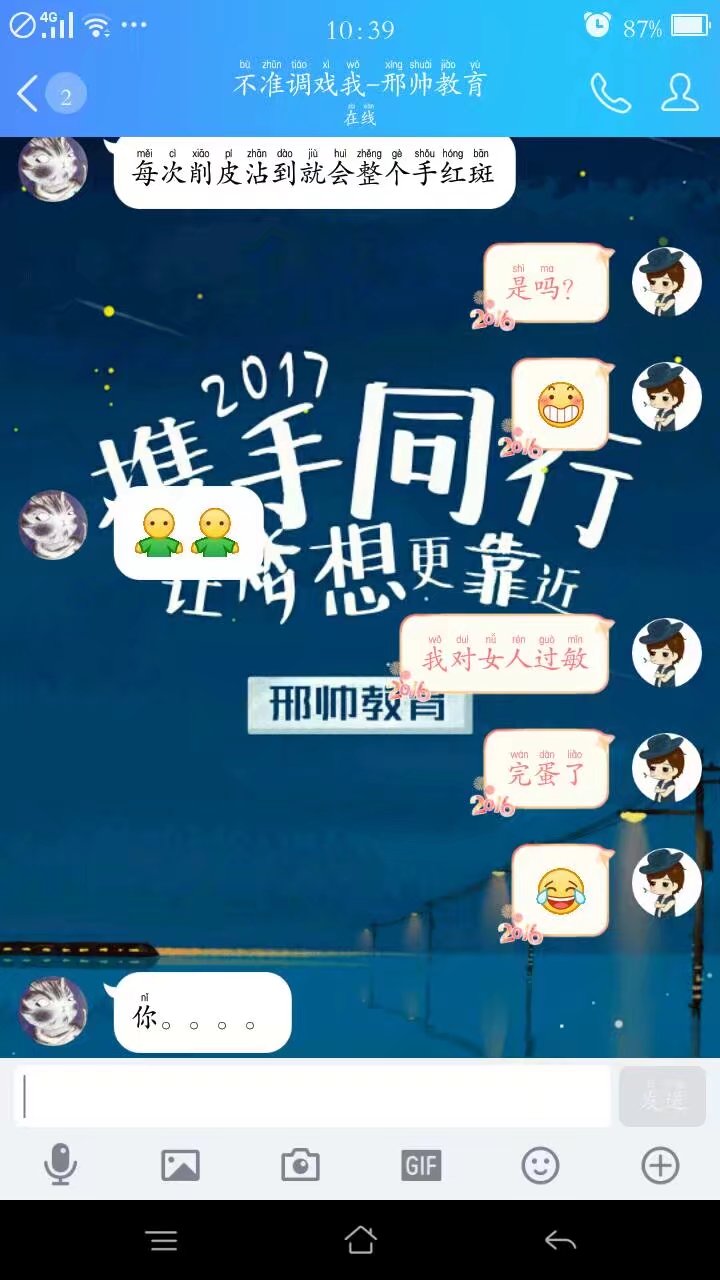Open the photo gallery picker

tap(180, 1165)
